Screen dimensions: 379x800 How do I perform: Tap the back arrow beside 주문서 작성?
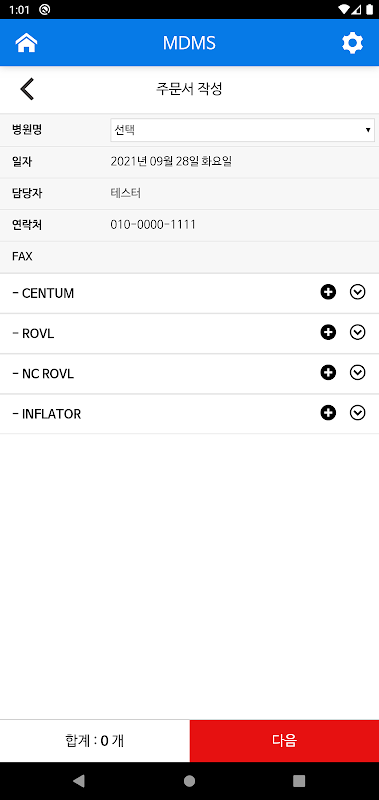[x=27, y=89]
